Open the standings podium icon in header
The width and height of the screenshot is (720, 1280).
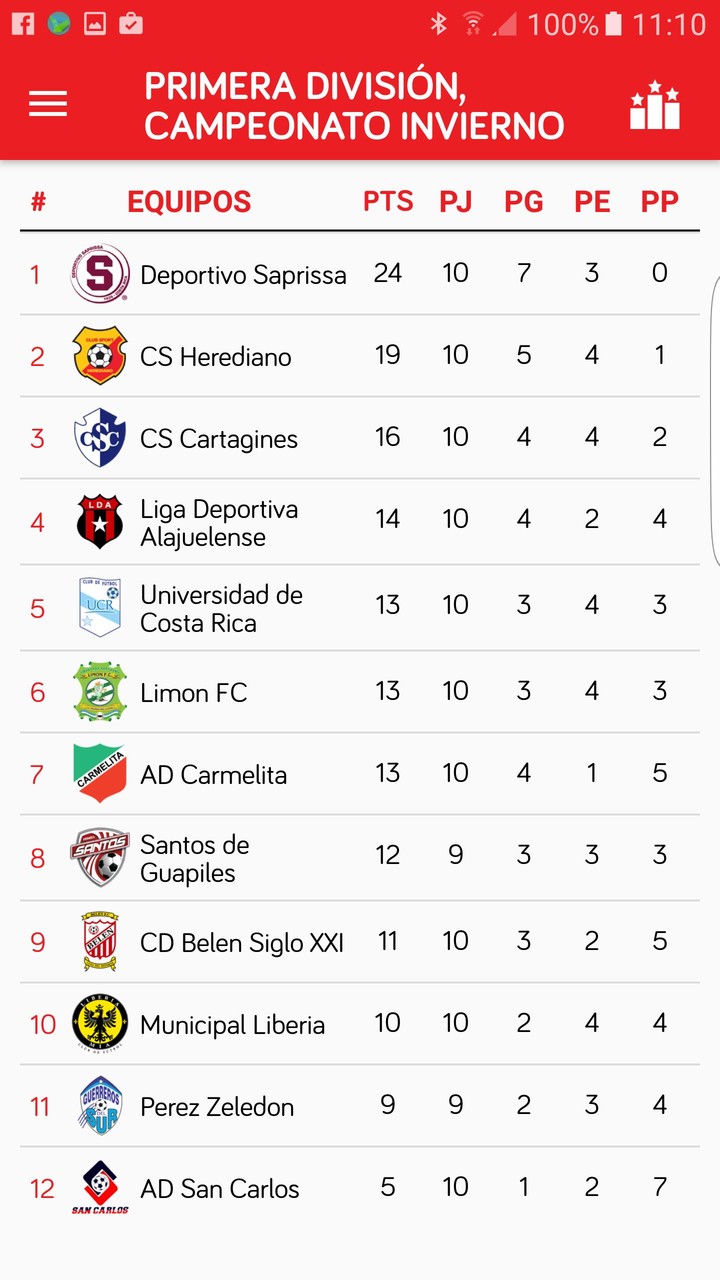point(655,103)
